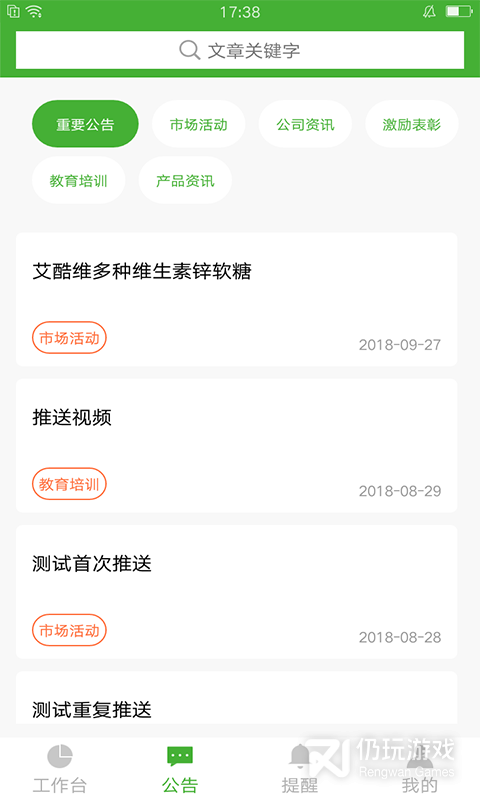Switch to the 公告 tab
480x800 pixels.
click(x=180, y=768)
